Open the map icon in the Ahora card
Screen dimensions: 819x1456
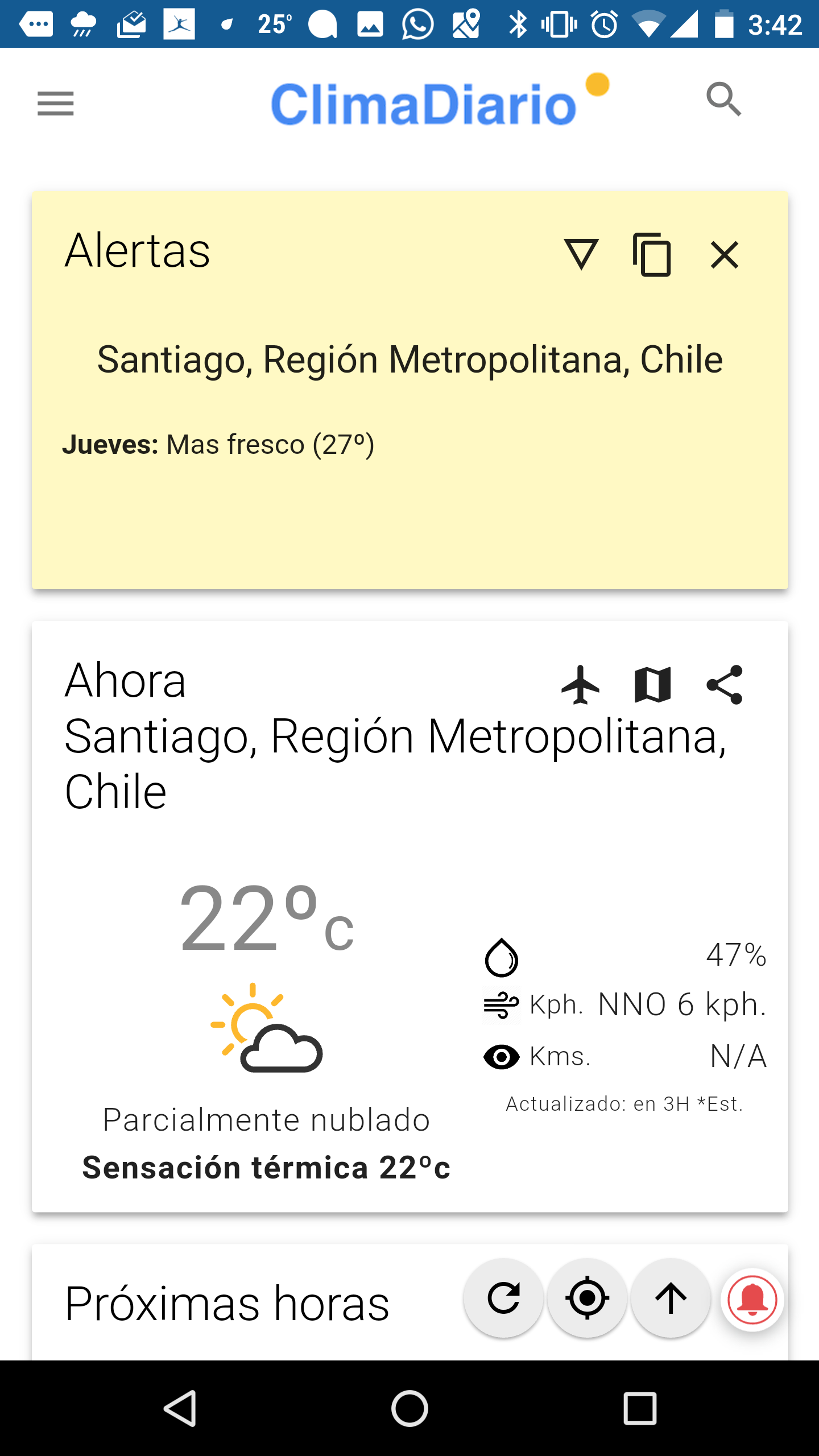click(x=652, y=685)
